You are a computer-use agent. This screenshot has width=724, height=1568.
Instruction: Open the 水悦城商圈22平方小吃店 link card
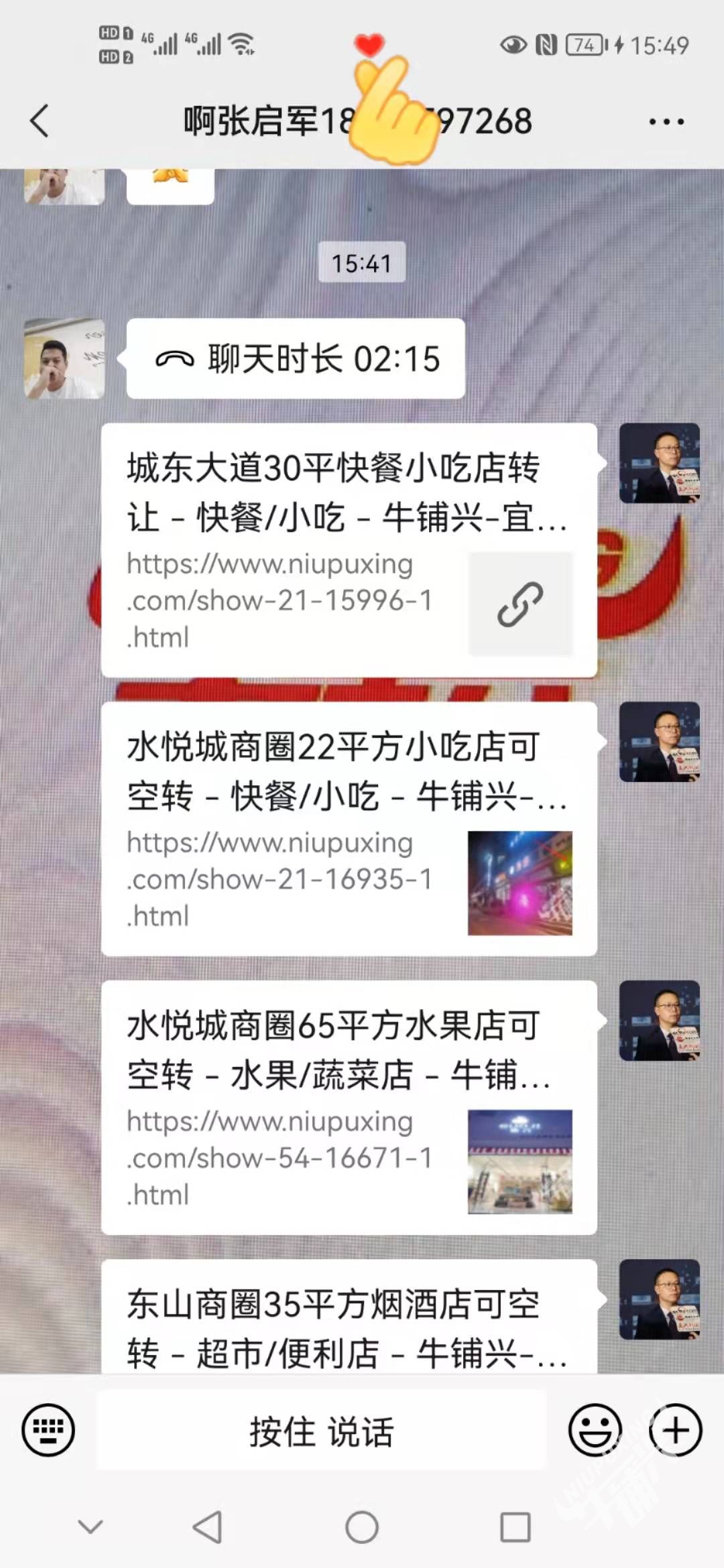click(x=349, y=829)
